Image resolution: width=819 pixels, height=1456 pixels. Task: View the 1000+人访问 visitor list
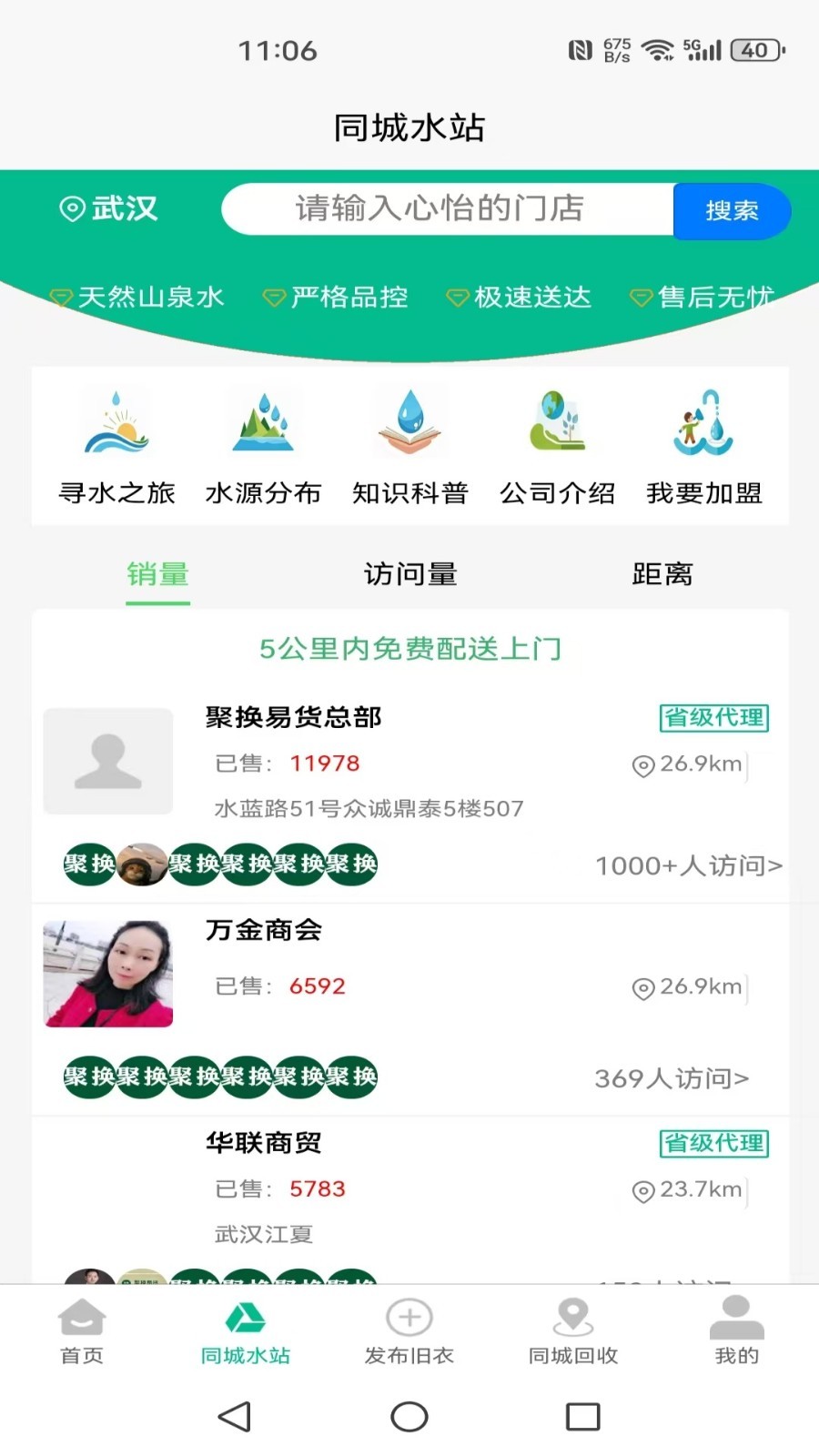(688, 865)
